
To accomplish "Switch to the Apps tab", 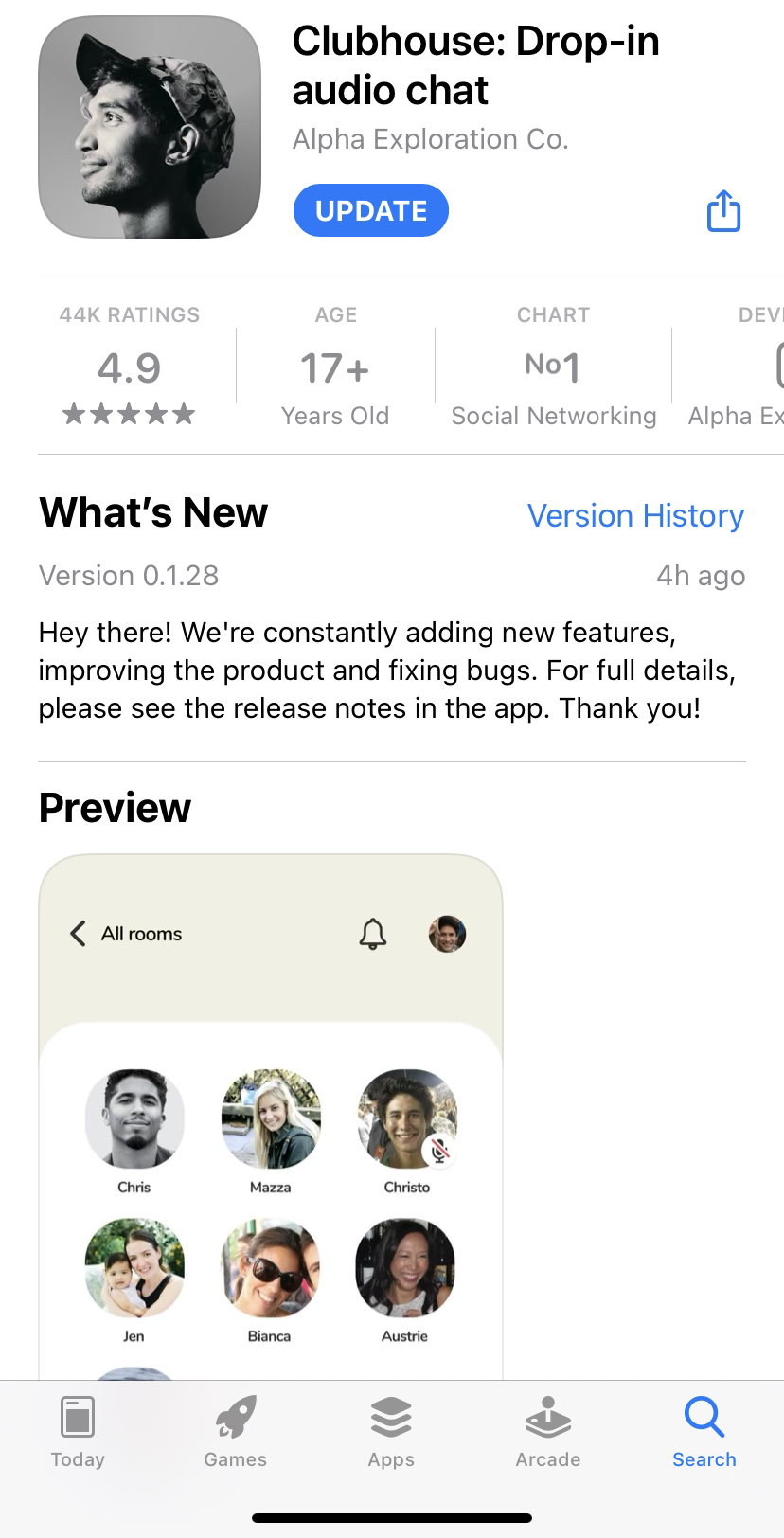I will pos(391,1431).
